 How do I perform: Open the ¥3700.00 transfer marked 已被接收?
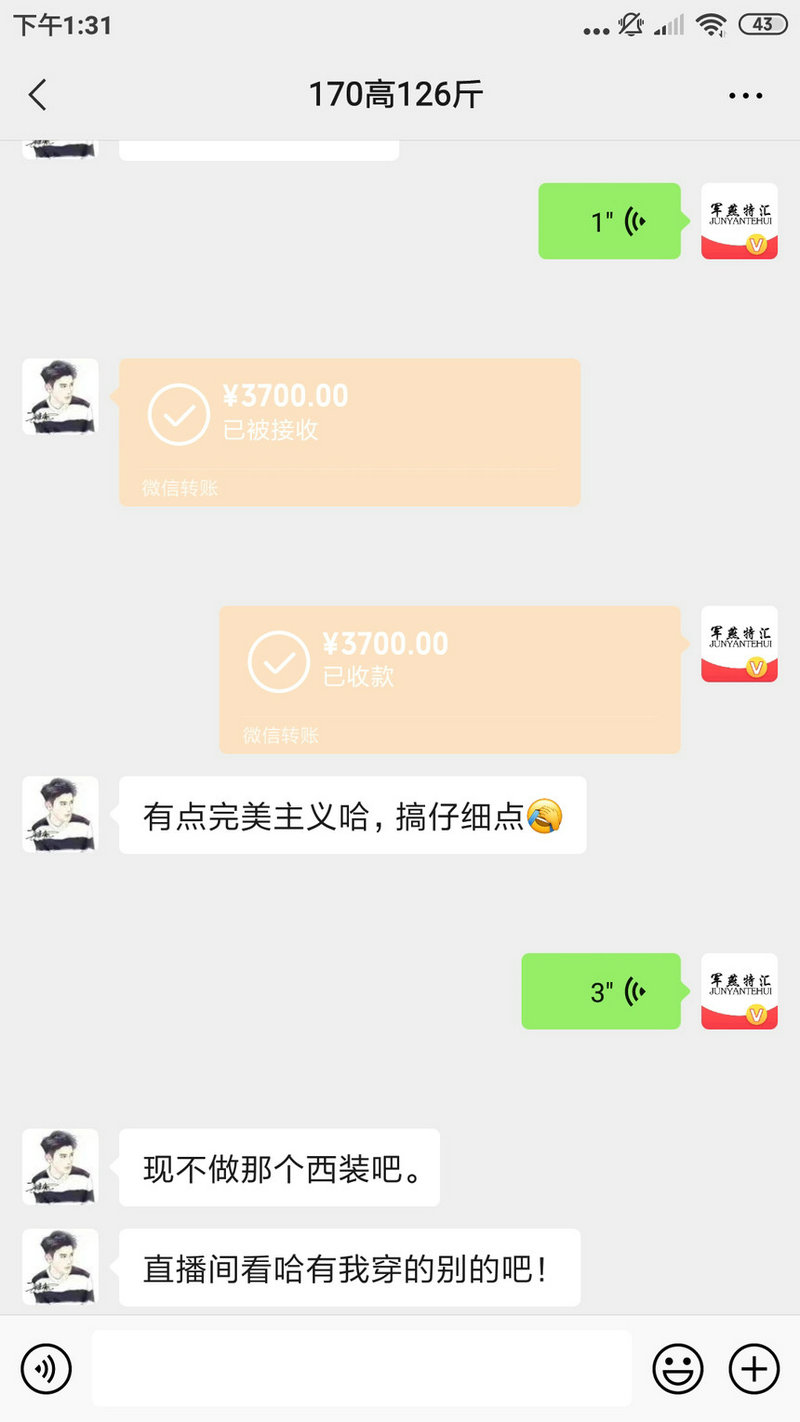click(349, 431)
